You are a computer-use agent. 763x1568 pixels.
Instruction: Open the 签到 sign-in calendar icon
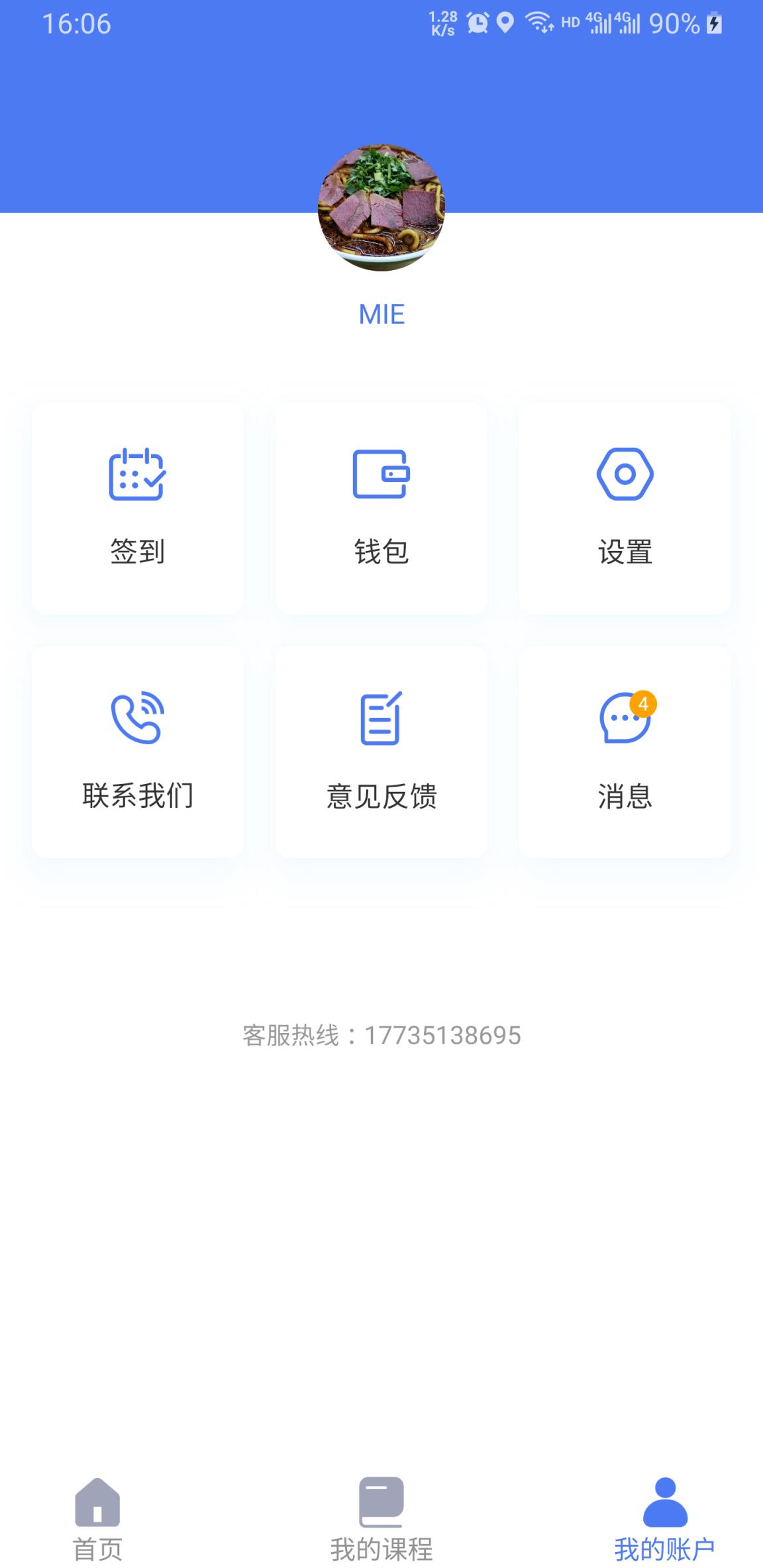[x=137, y=473]
